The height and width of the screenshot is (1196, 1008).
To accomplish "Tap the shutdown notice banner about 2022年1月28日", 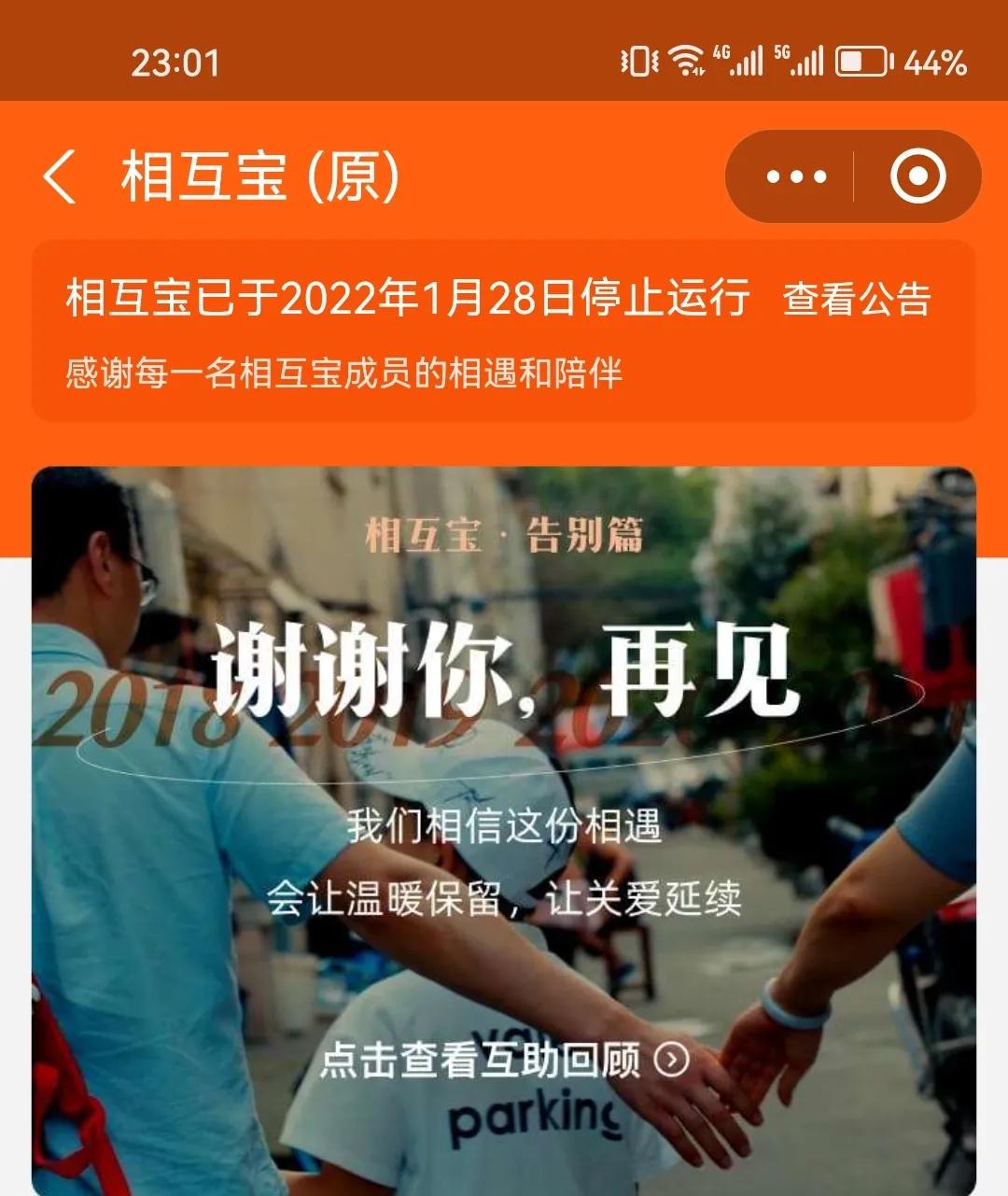I will [406, 296].
